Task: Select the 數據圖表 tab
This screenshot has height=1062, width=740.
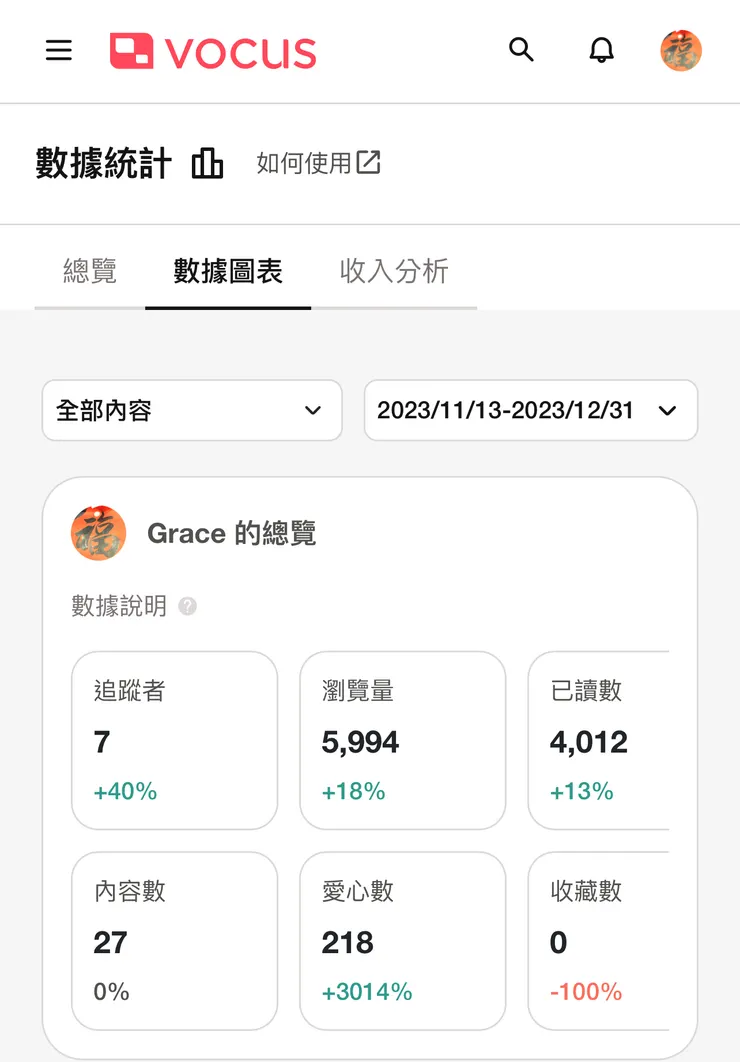Action: click(x=228, y=270)
